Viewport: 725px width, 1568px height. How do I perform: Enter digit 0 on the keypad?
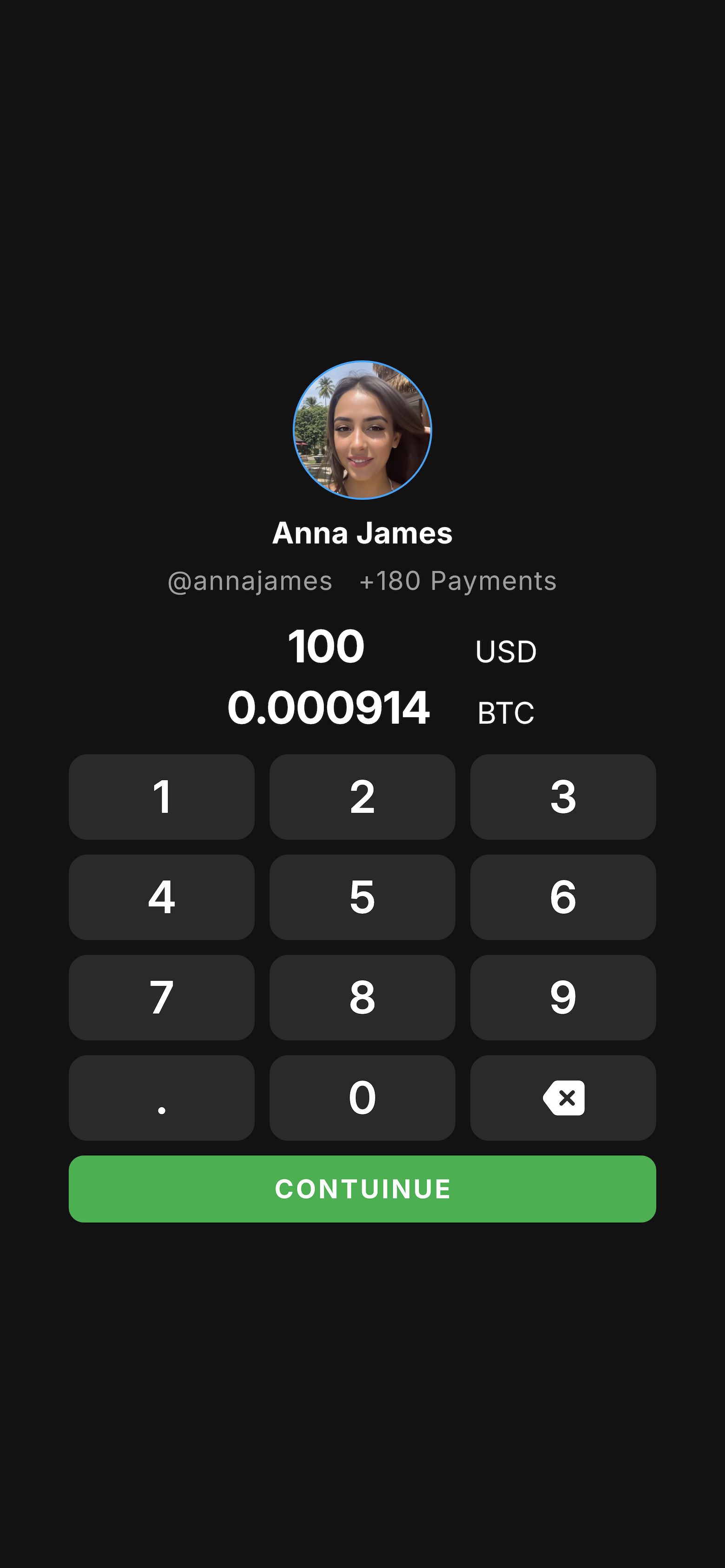pos(362,1098)
